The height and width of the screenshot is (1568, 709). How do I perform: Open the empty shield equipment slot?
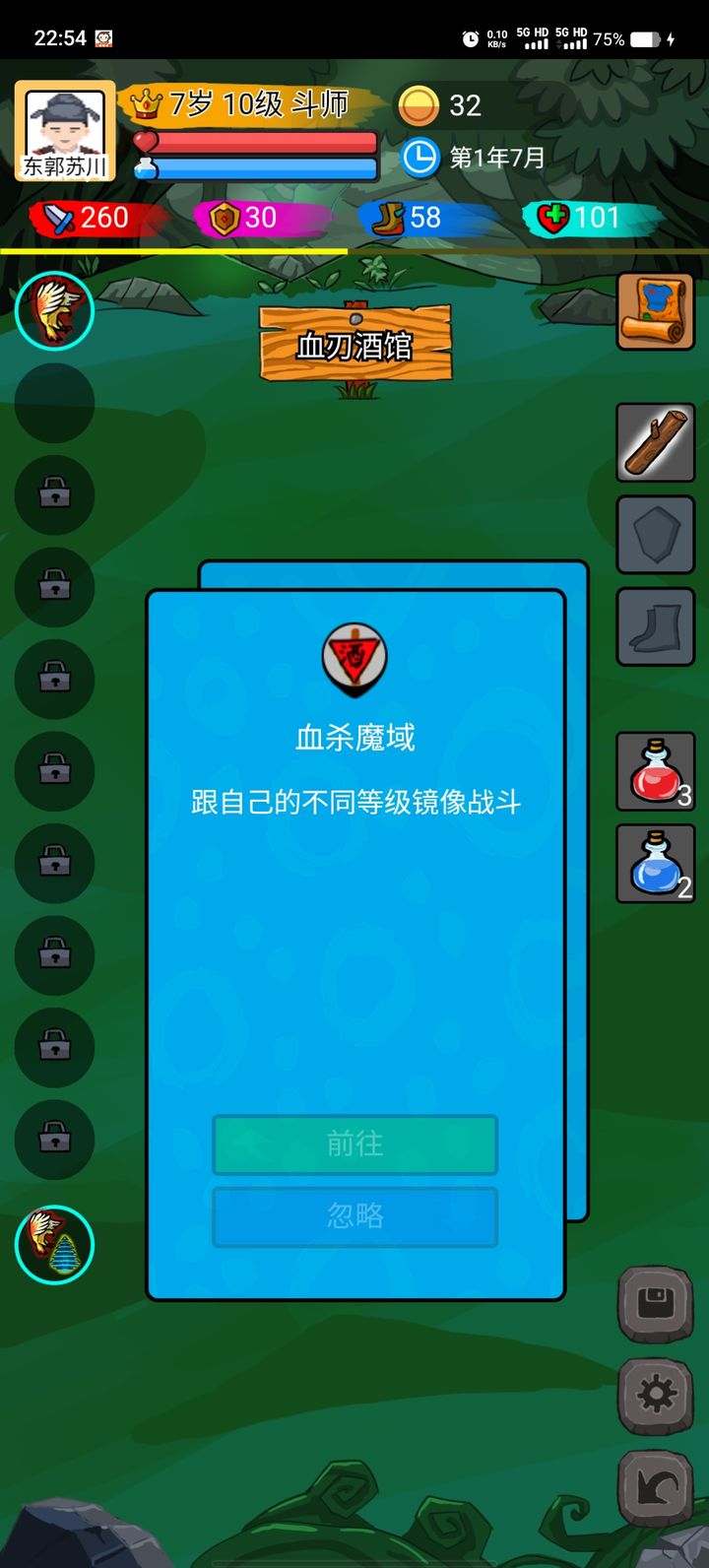click(x=656, y=535)
